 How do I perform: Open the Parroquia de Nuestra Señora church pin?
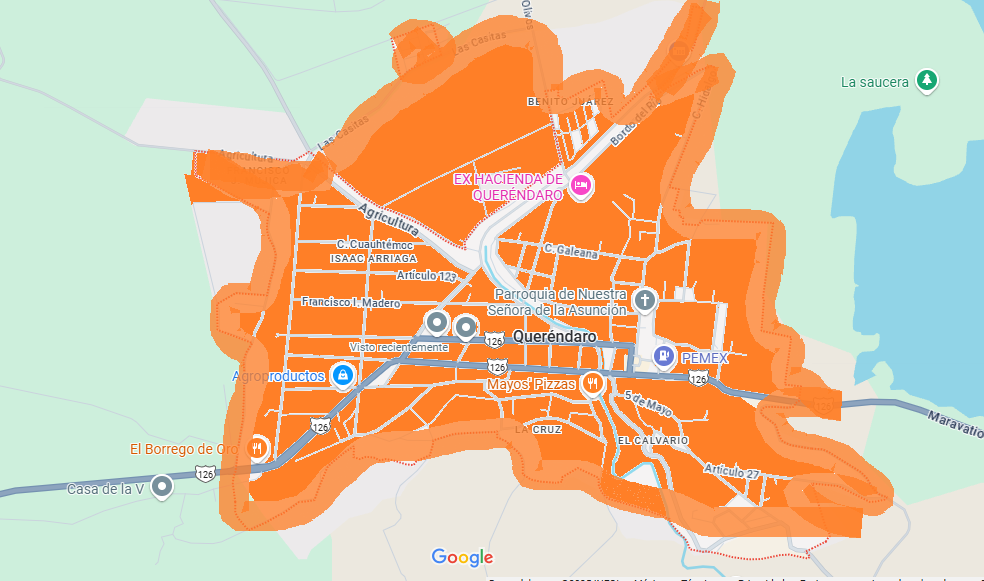[x=645, y=299]
